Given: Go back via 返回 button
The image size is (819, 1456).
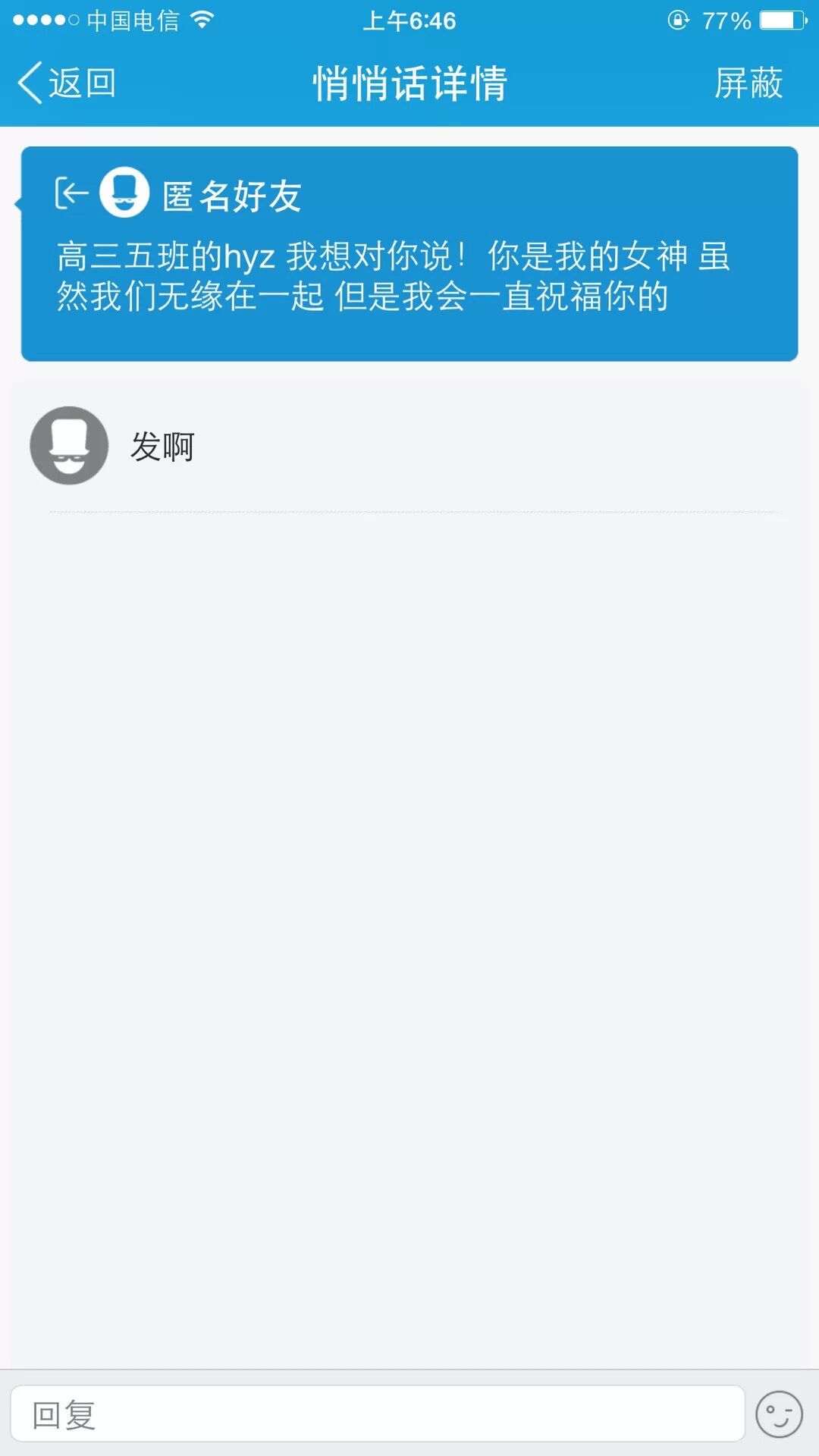Looking at the screenshot, I should [67, 83].
